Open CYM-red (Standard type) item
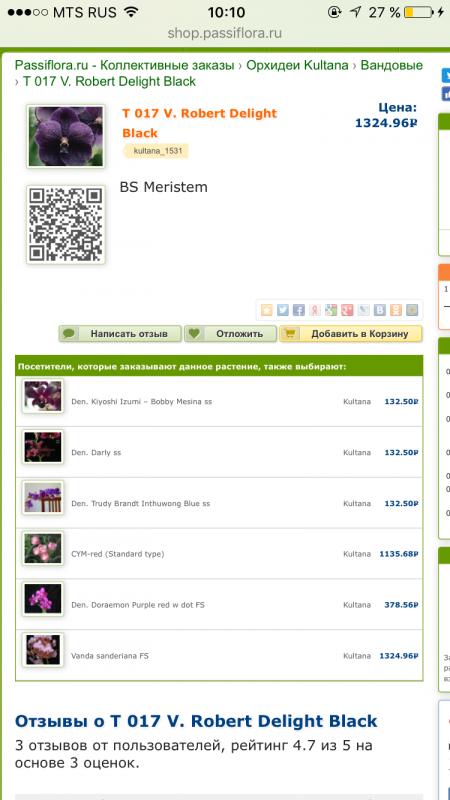This screenshot has width=450, height=800. 117,554
